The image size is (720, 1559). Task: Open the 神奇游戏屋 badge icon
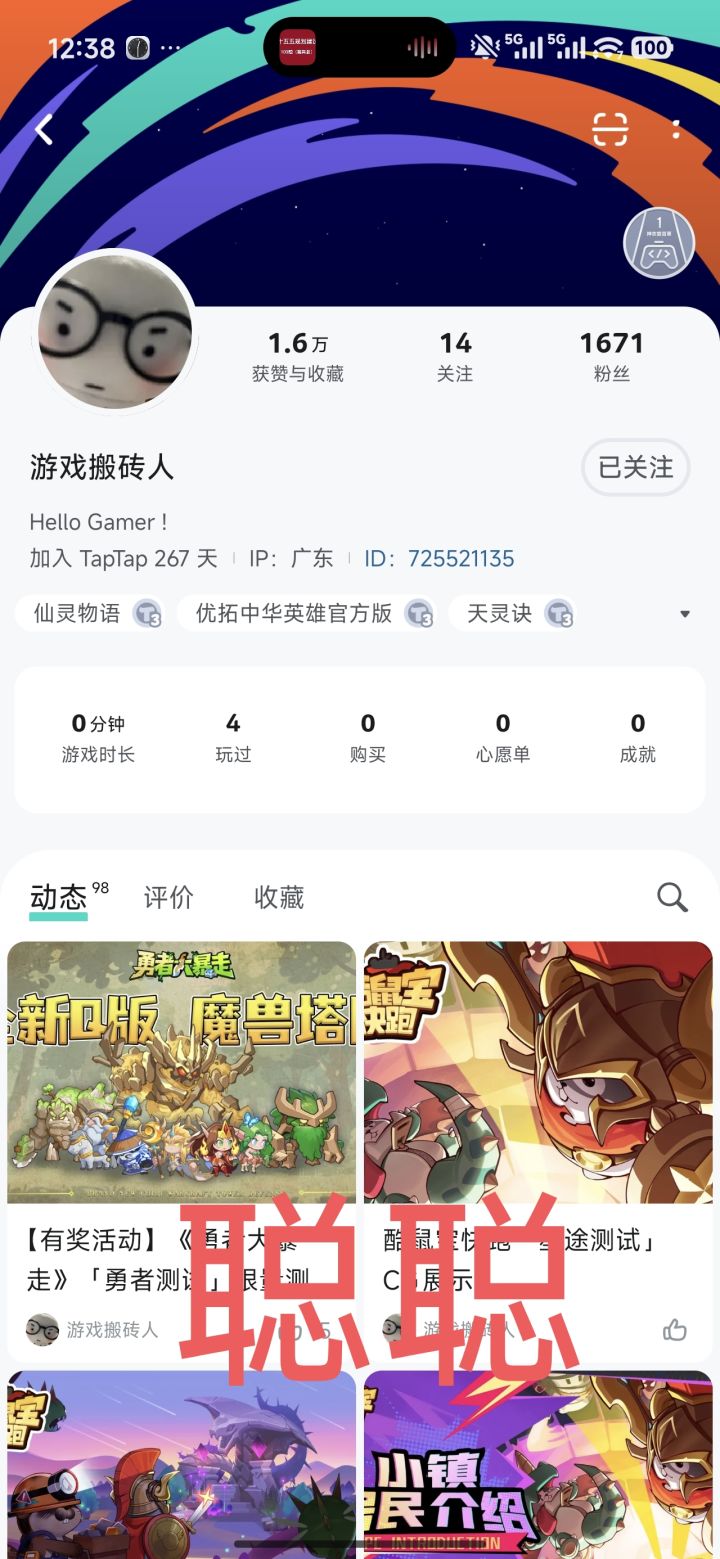coord(658,243)
